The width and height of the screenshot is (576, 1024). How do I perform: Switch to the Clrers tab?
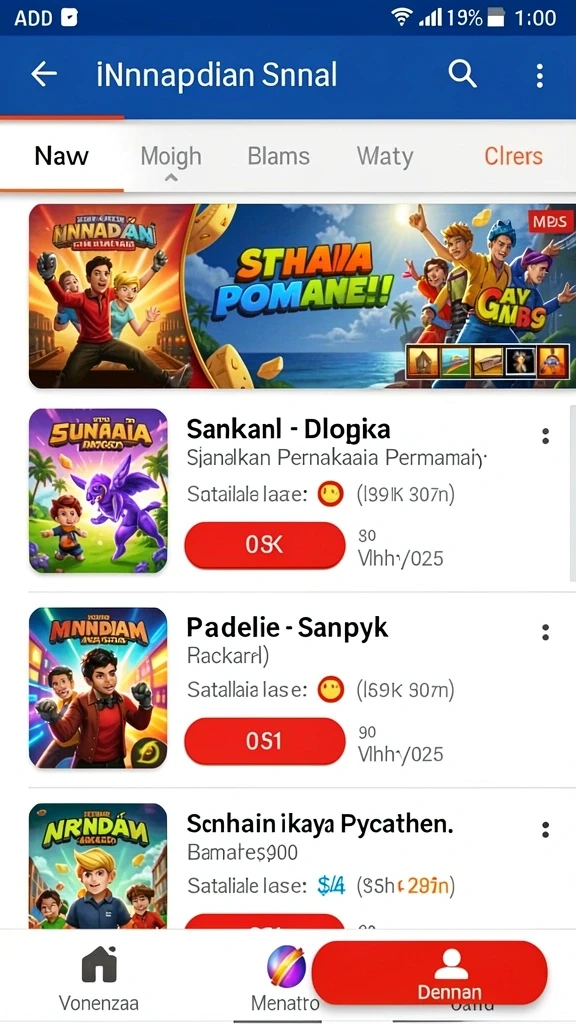[513, 156]
